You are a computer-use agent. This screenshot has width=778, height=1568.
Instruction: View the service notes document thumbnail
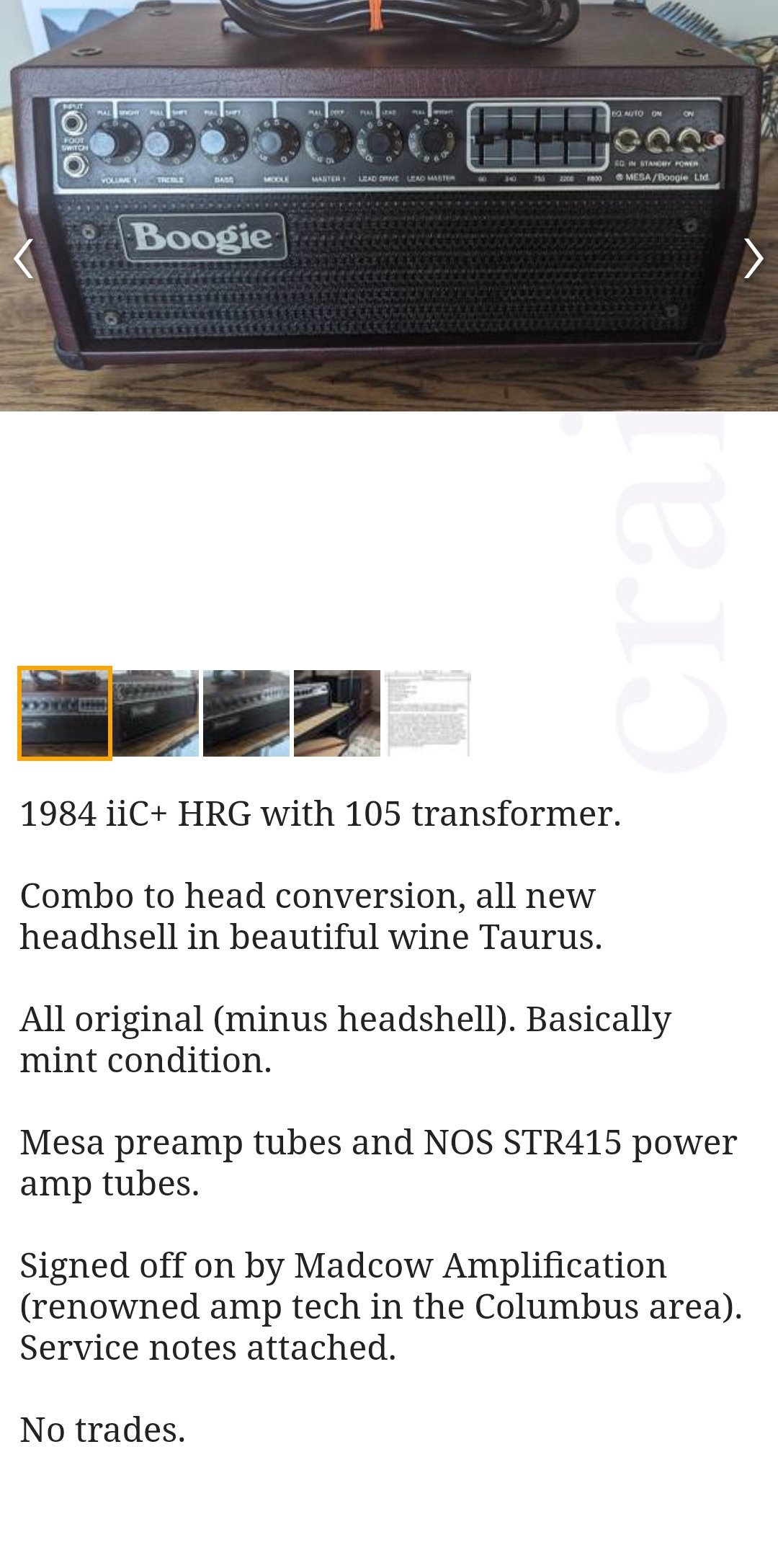coord(428,713)
